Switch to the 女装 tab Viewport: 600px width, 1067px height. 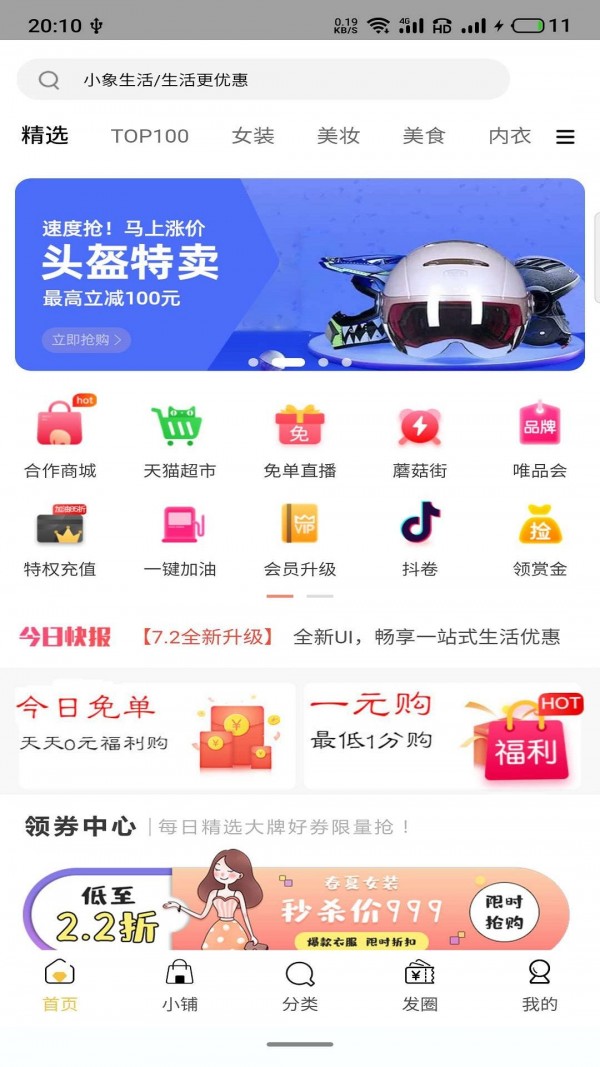click(253, 136)
